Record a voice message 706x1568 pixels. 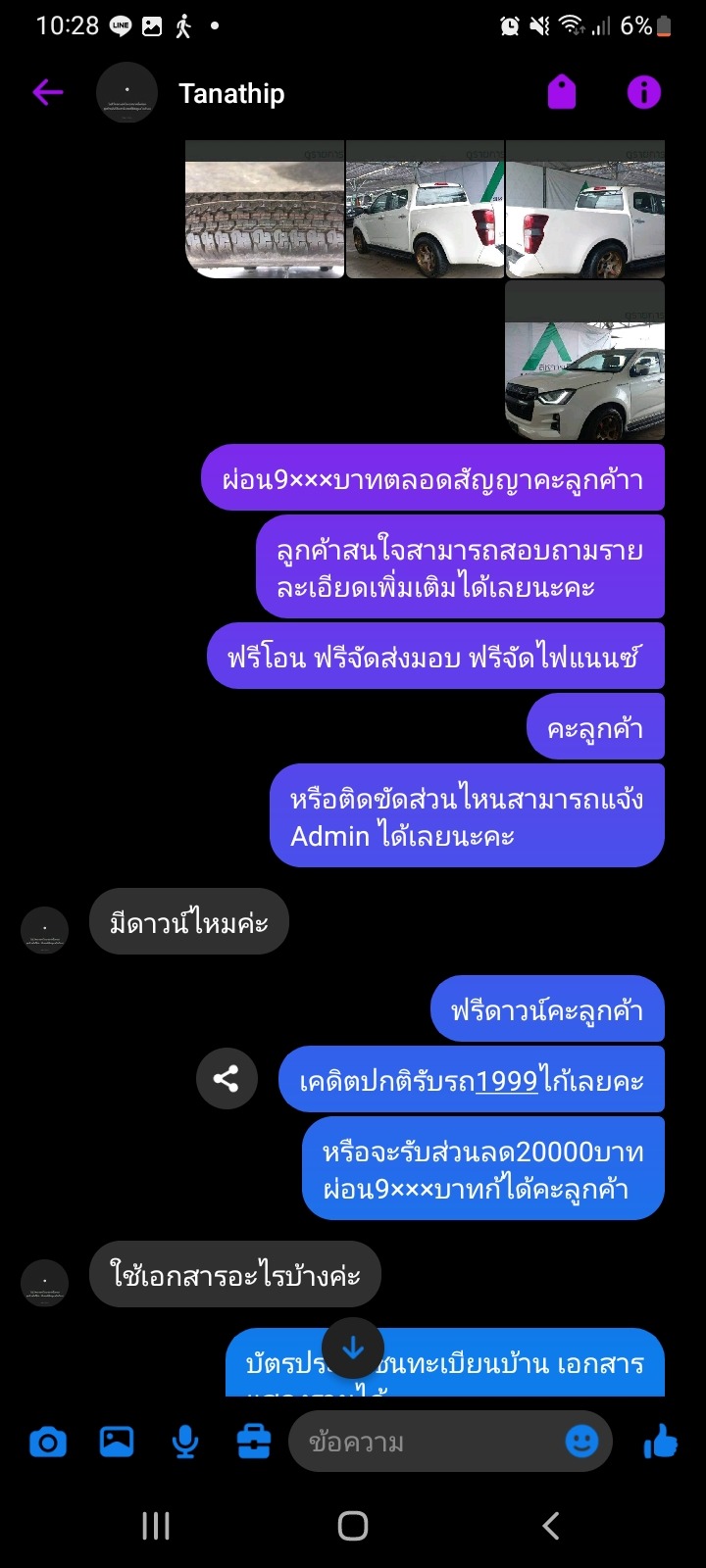tap(184, 1442)
